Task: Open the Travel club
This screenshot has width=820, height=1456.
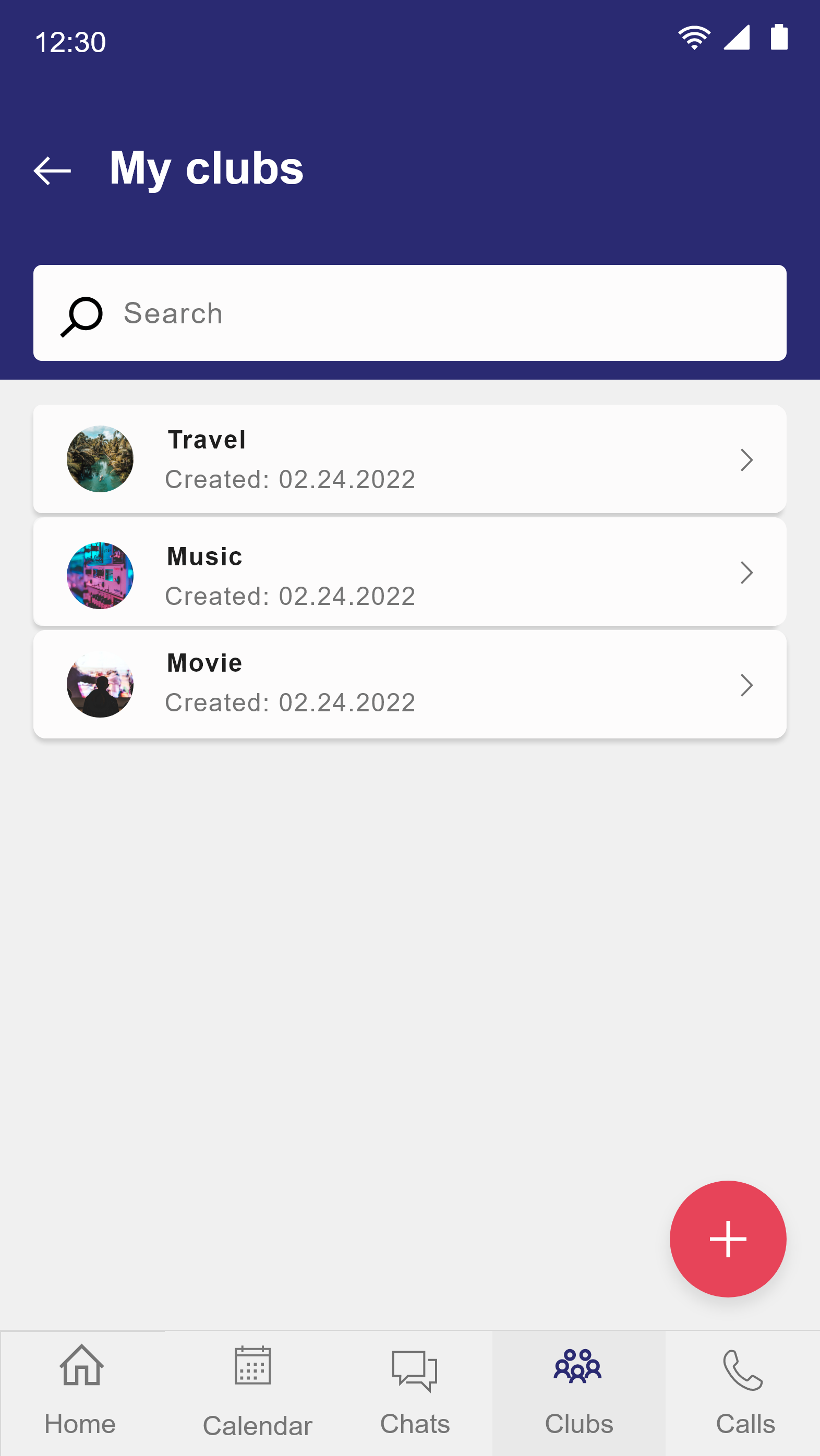Action: coord(409,459)
